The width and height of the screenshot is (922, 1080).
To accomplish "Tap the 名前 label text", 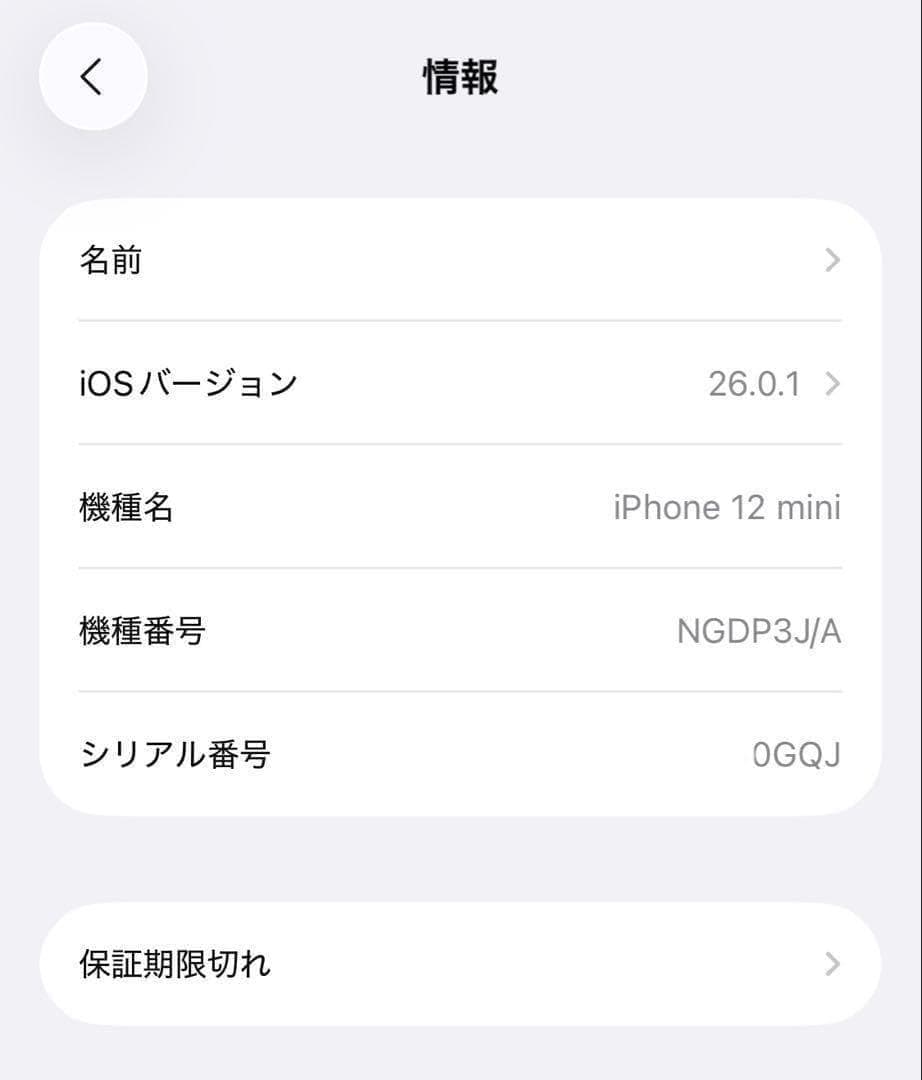I will pyautogui.click(x=108, y=260).
